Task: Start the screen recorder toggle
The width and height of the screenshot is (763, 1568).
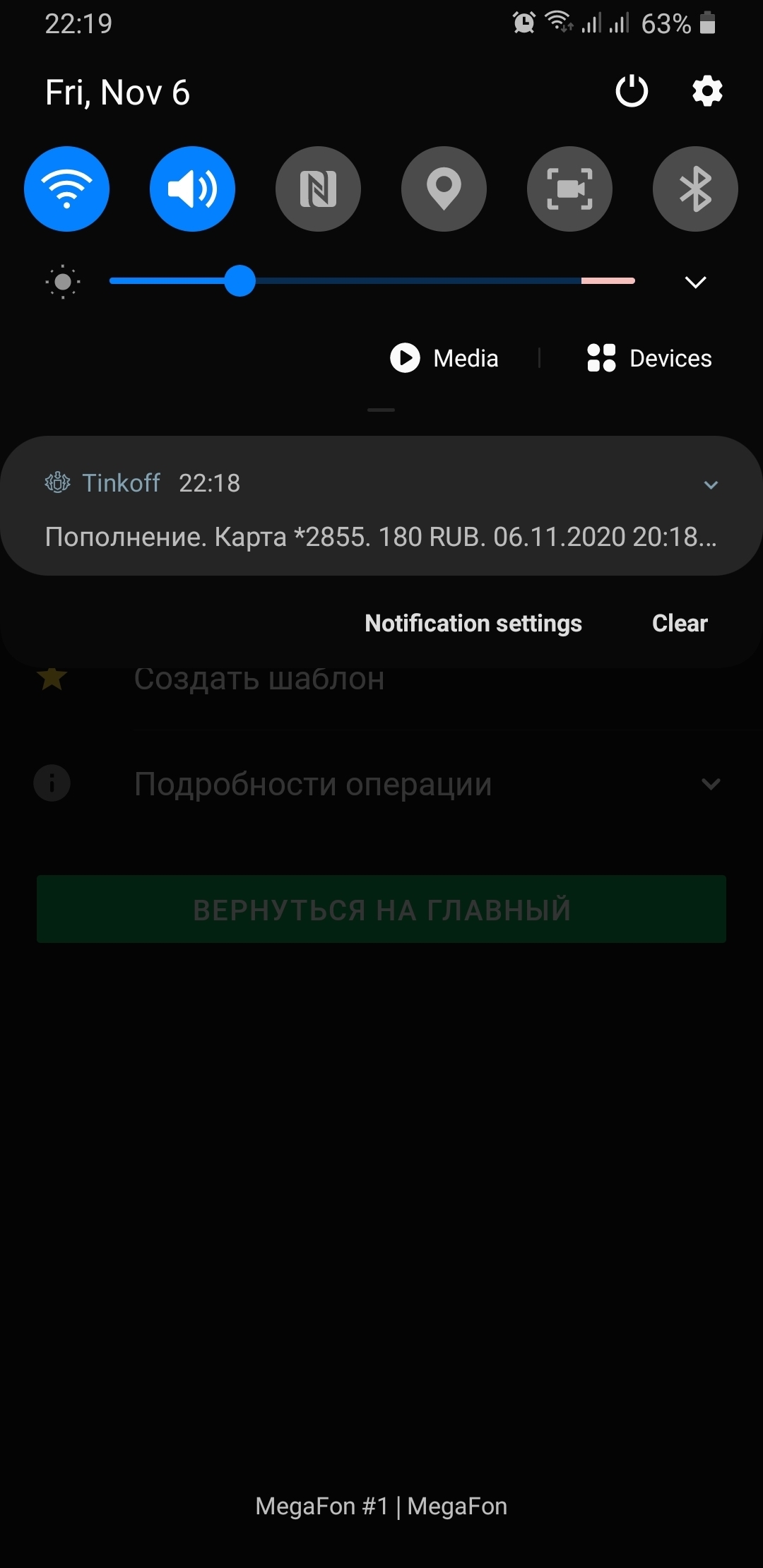Action: point(569,189)
